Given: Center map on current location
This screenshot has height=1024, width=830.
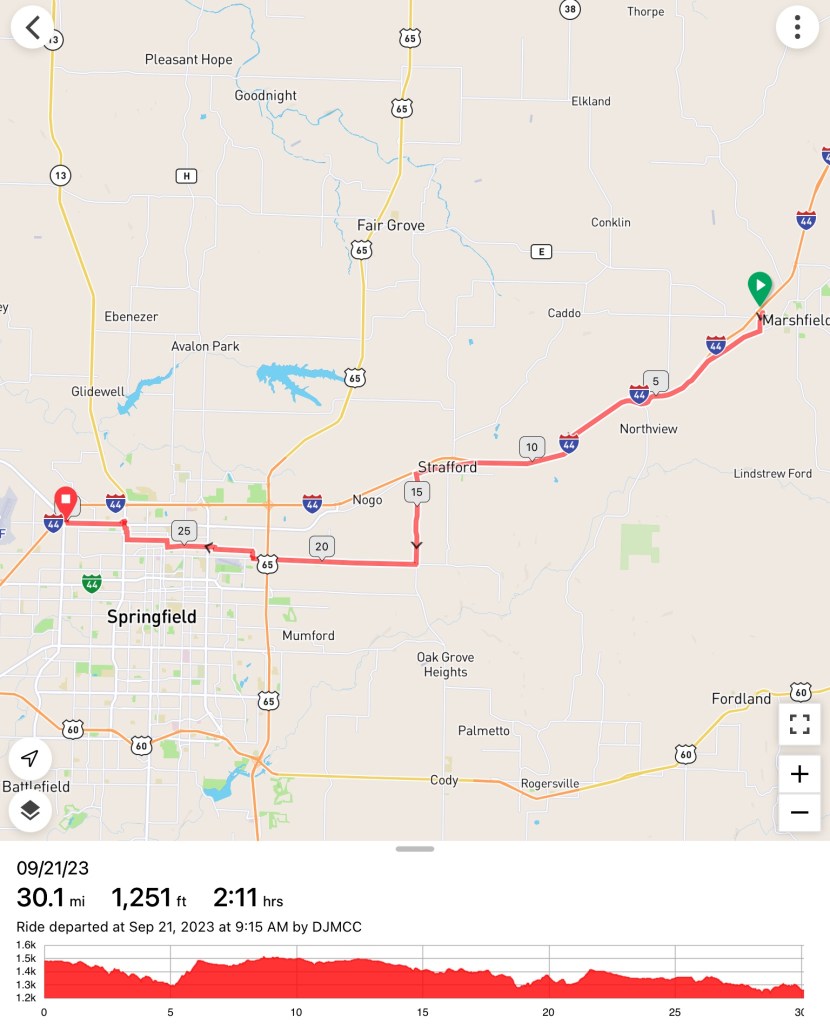Looking at the screenshot, I should point(30,759).
